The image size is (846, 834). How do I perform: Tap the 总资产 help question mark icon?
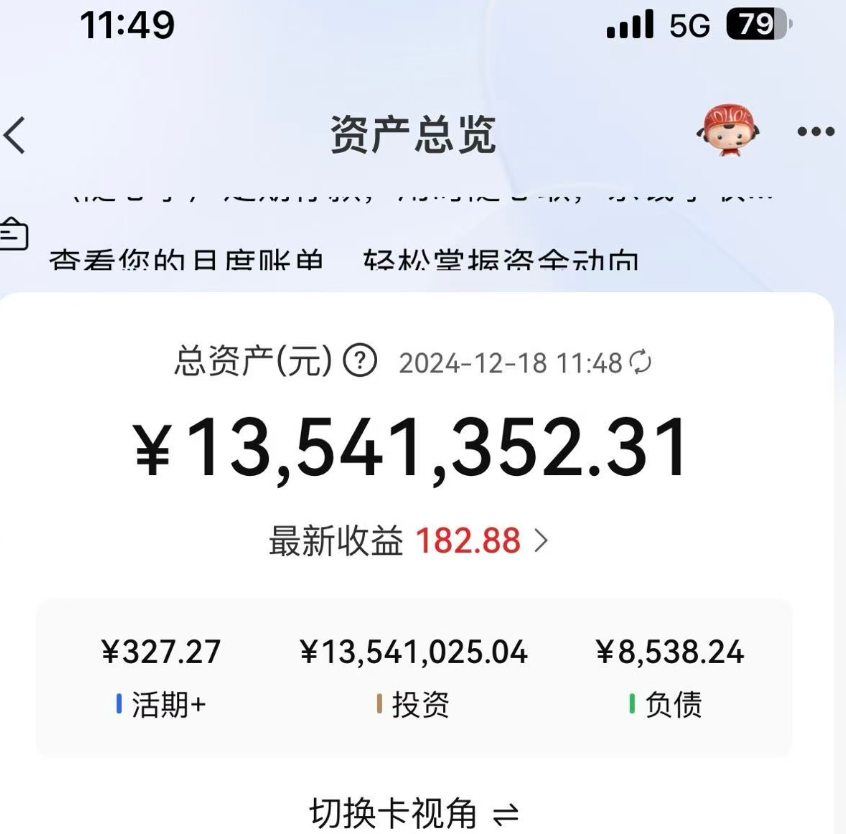click(359, 361)
